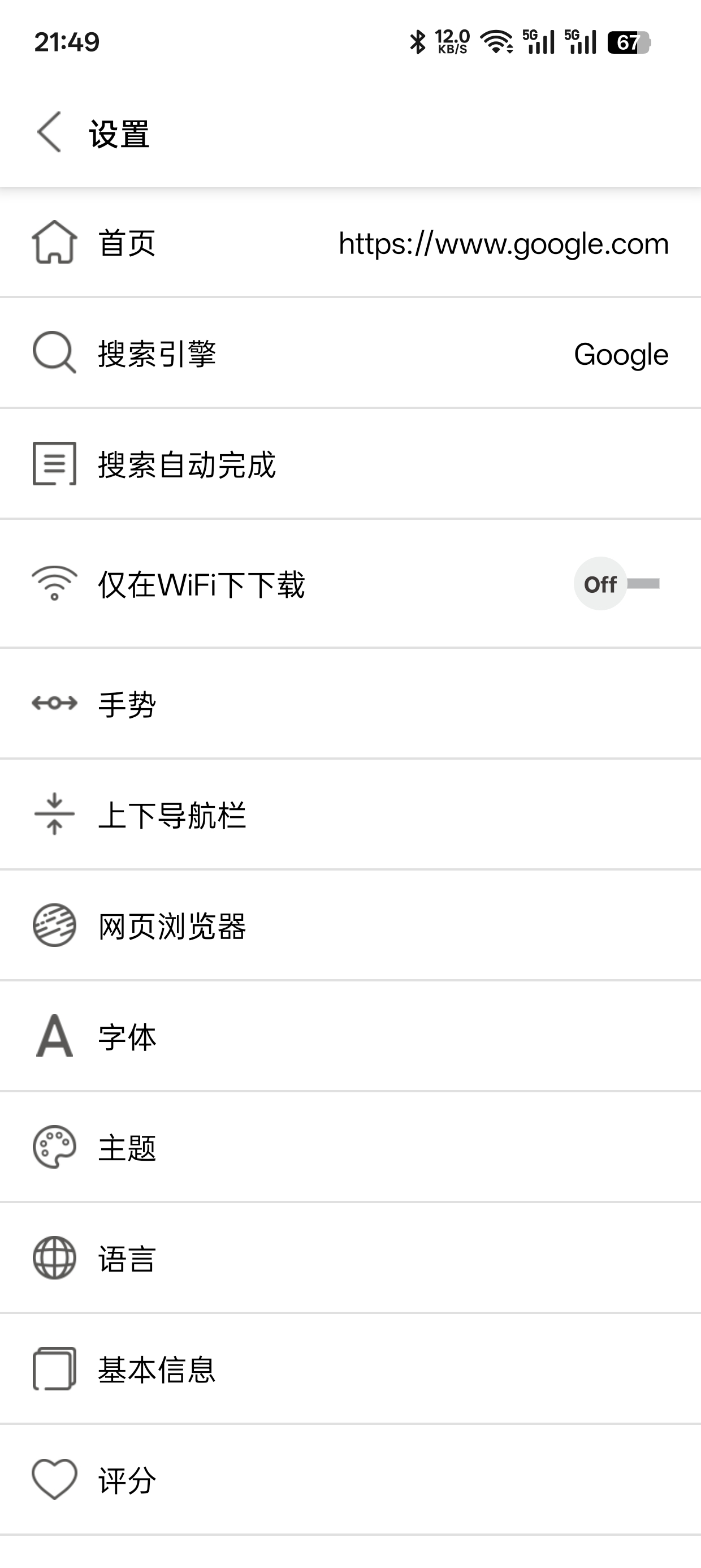
Task: Select the globe icon for 语言
Action: (54, 1260)
